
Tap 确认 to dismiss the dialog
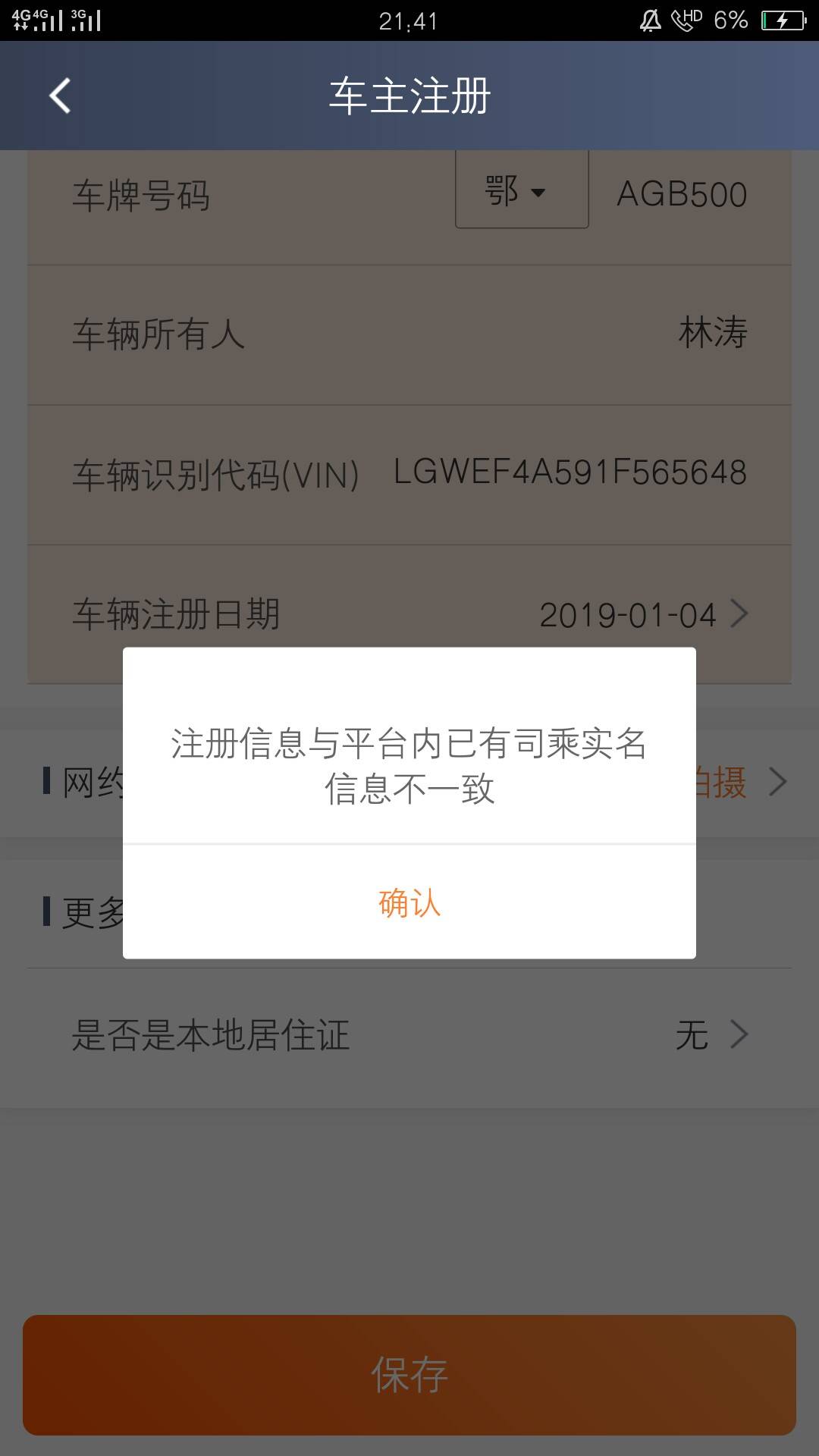[x=409, y=902]
